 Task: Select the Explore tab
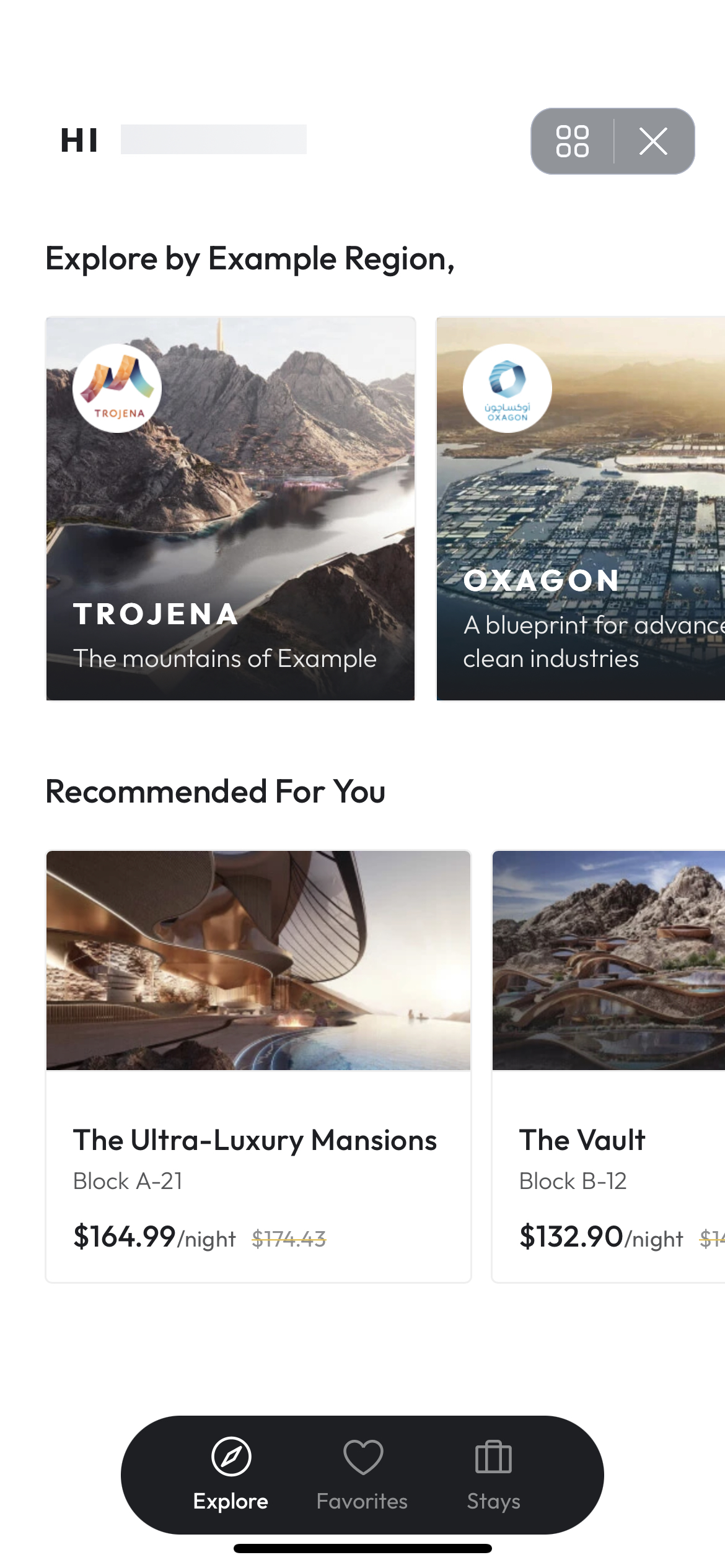coord(231,1473)
